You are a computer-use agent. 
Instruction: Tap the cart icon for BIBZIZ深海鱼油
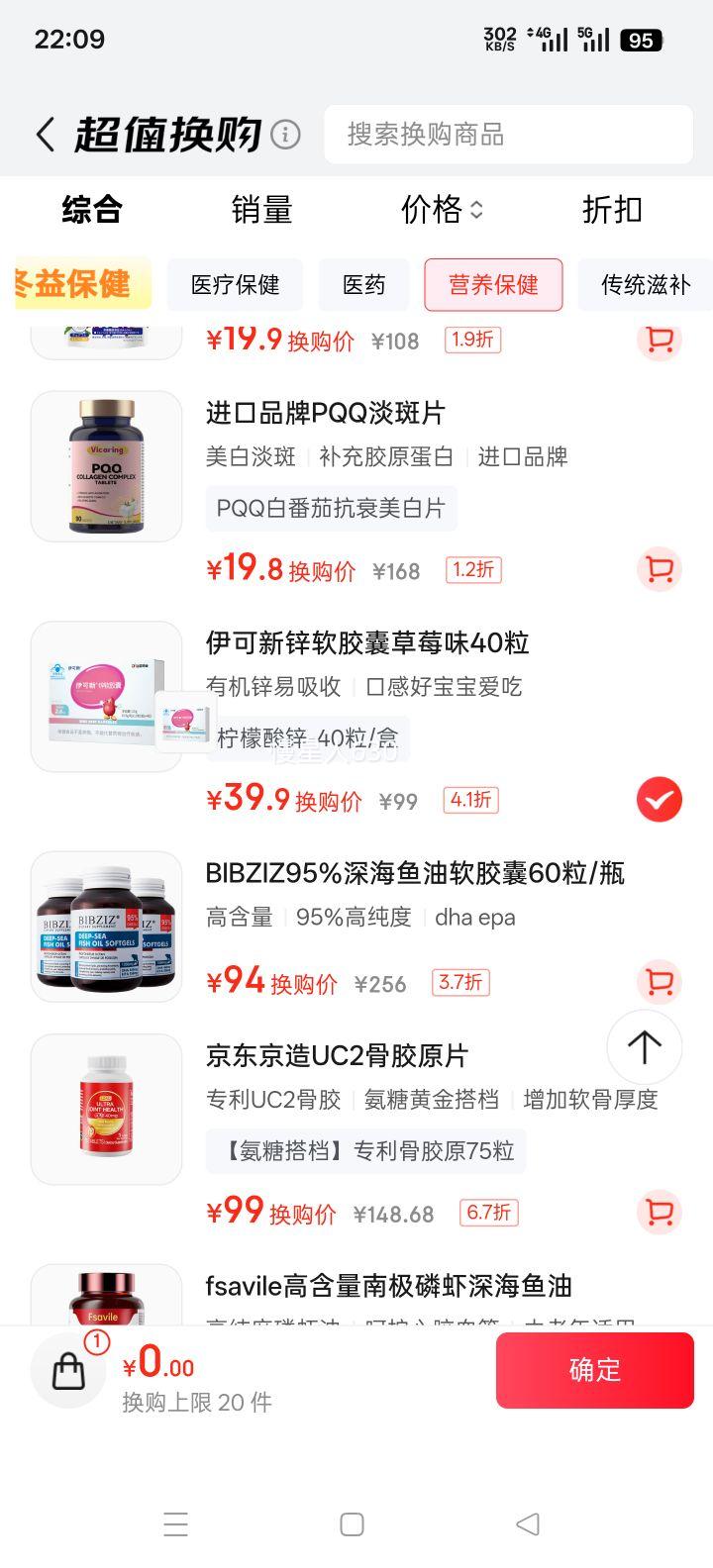[659, 981]
